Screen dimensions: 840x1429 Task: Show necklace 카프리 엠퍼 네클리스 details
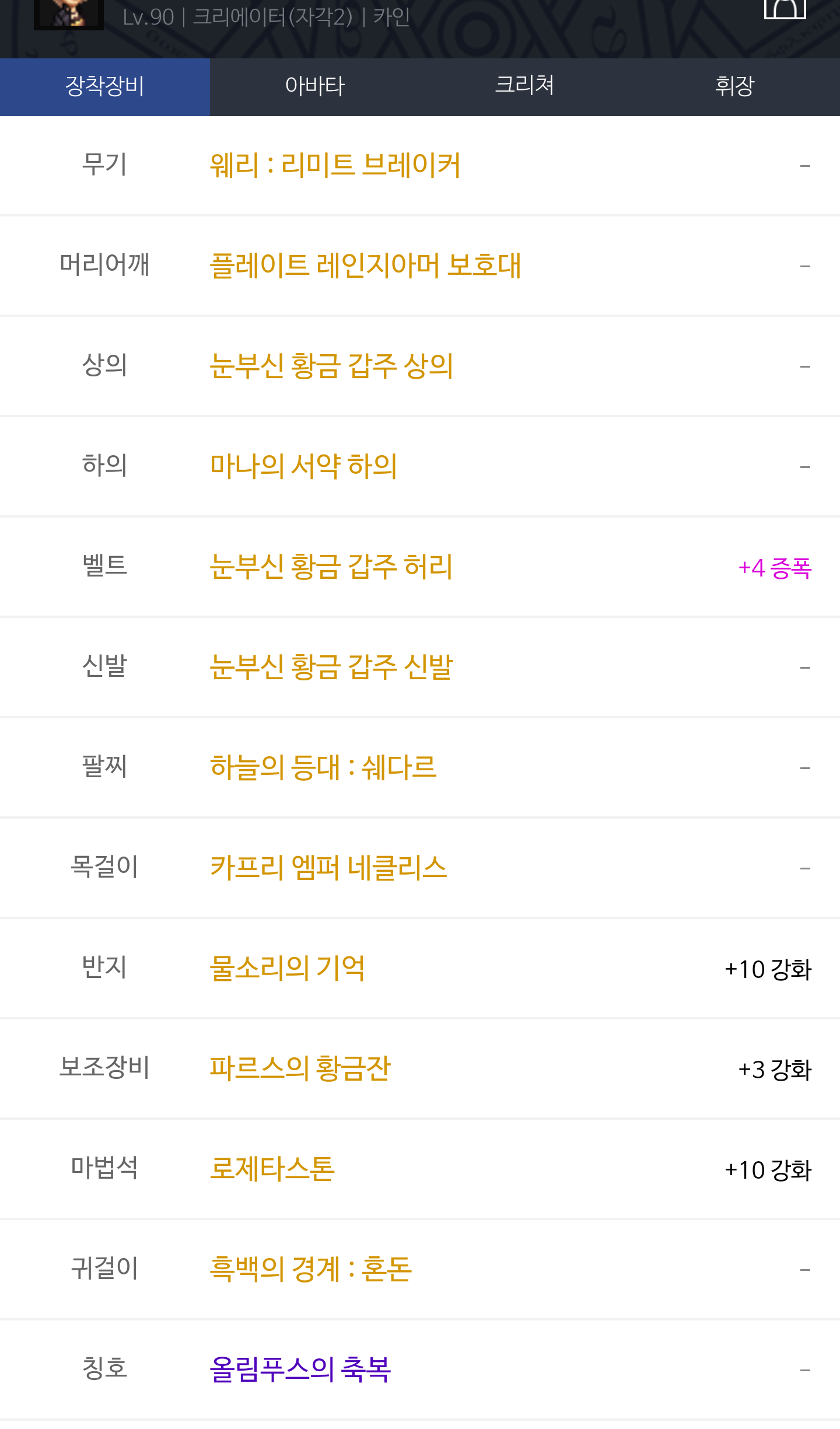coord(328,868)
